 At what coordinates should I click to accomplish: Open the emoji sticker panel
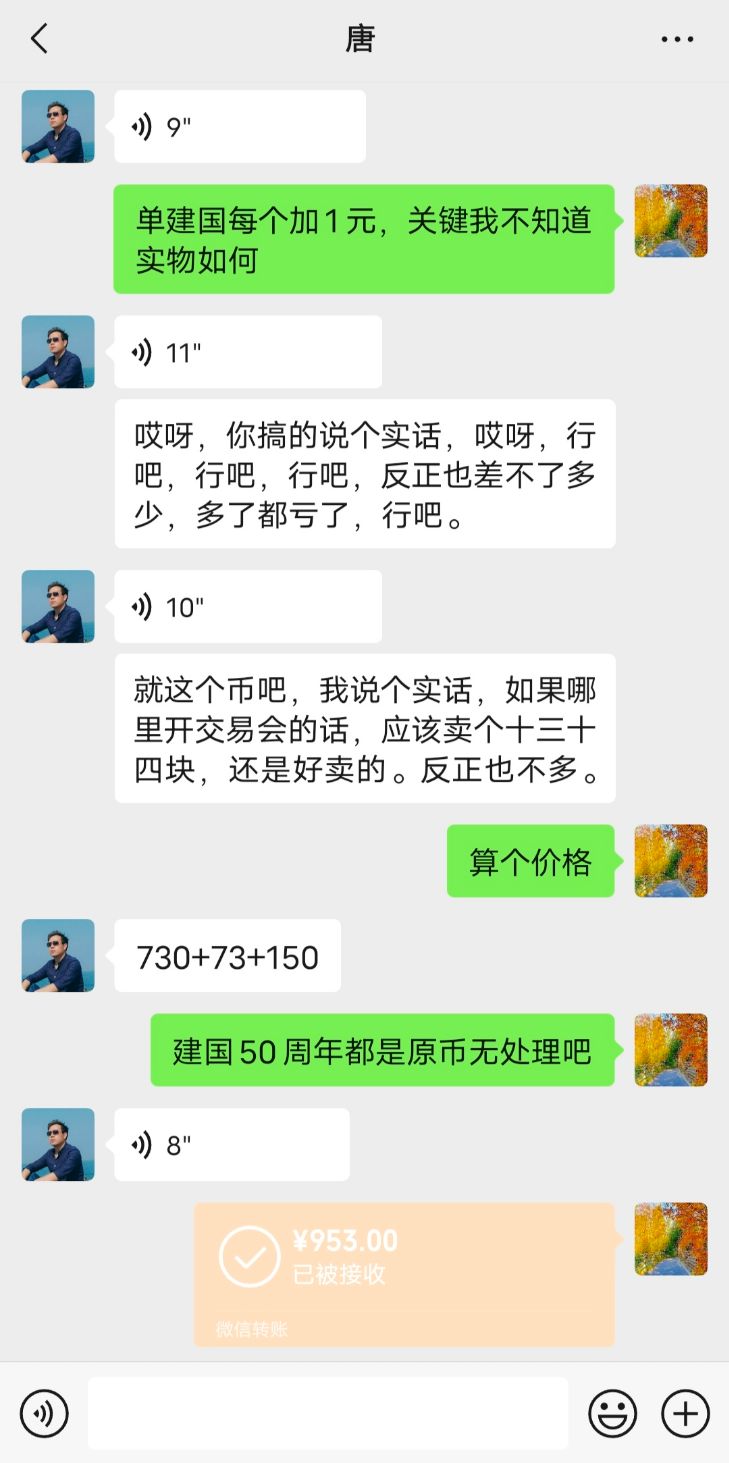click(x=612, y=1414)
